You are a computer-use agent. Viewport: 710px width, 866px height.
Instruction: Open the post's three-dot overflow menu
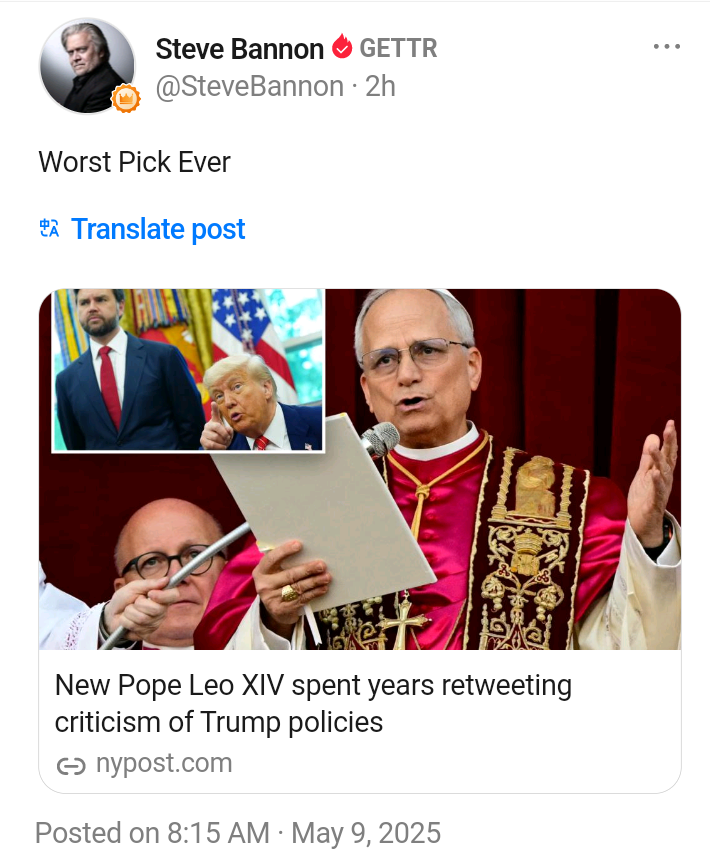coord(666,47)
